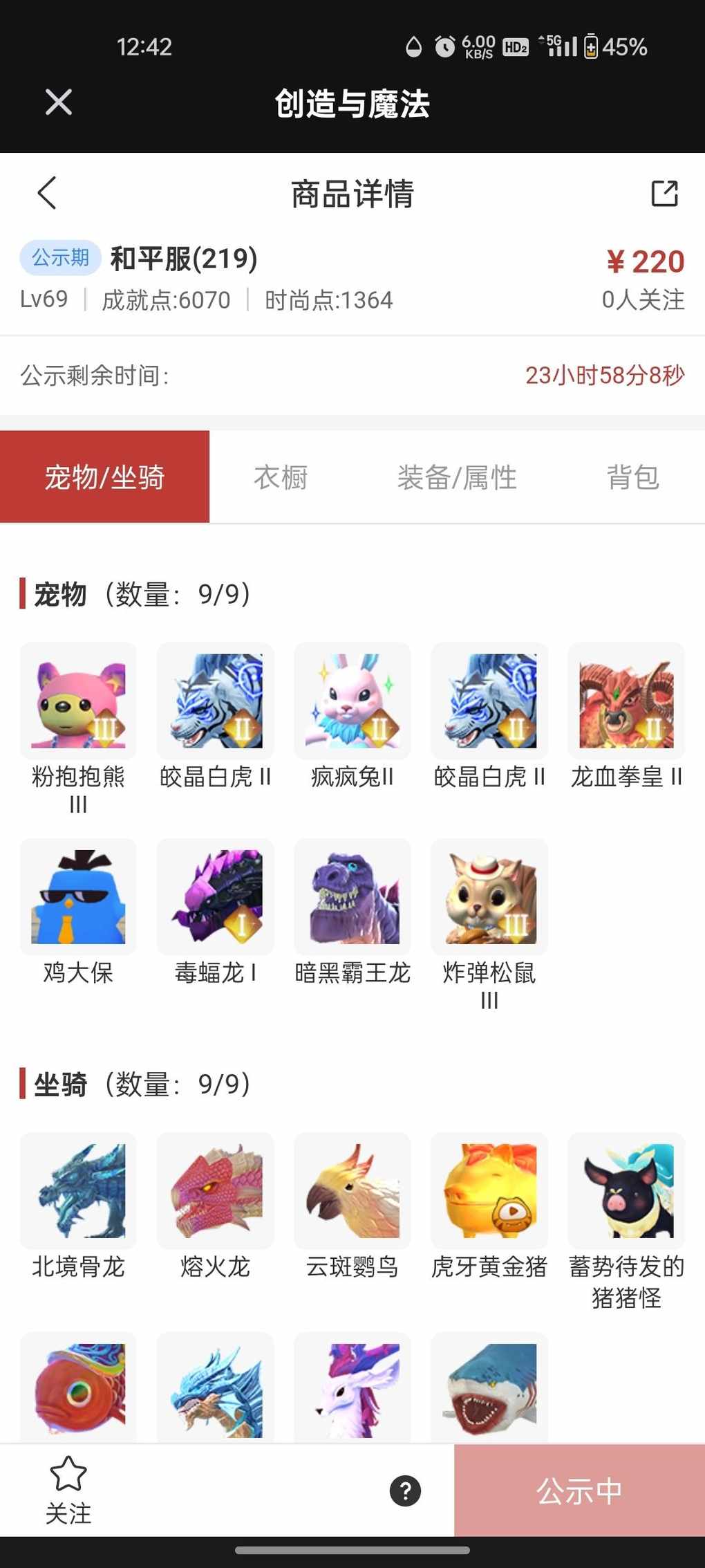This screenshot has height=1568, width=705.
Task: Go back from 商品详情
Action: (47, 193)
